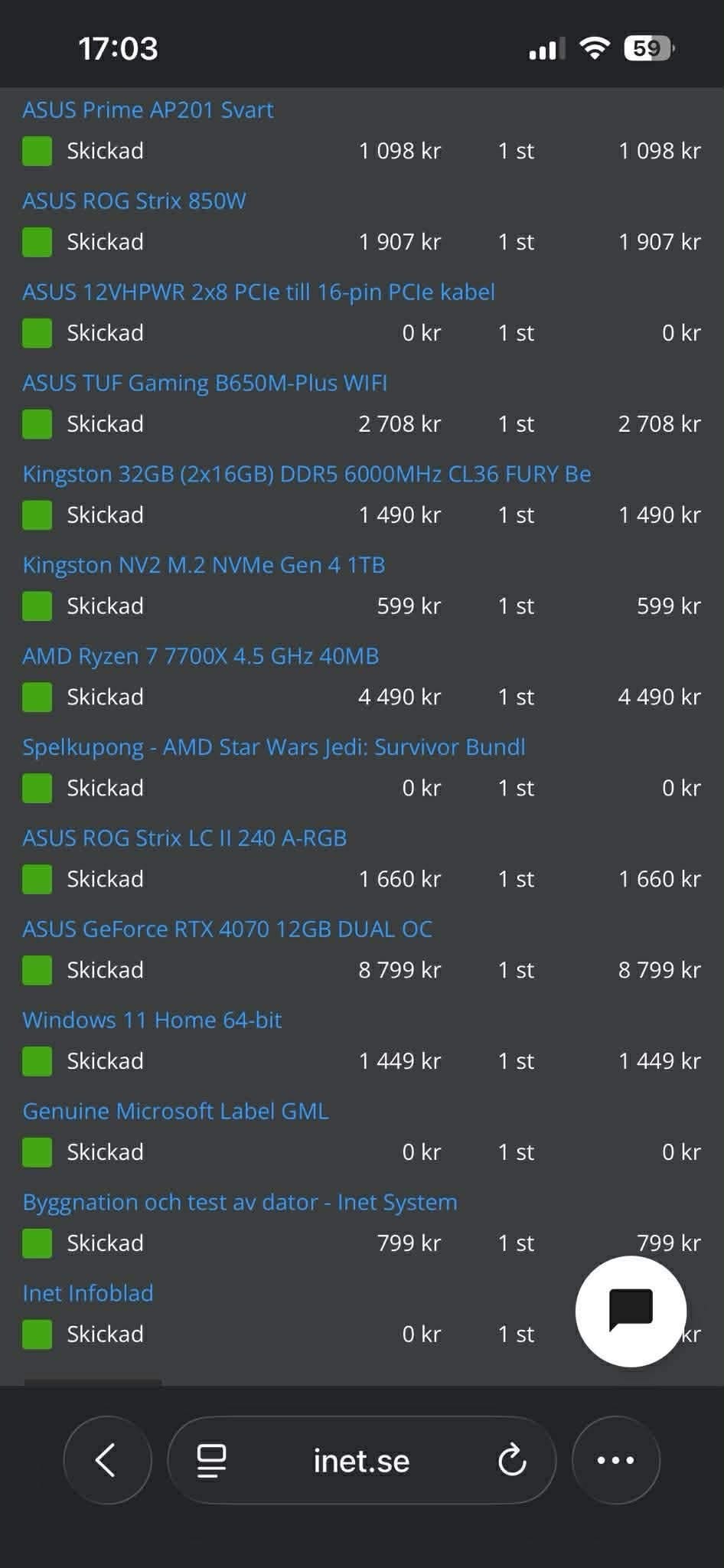Screen dimensions: 724x1568
Task: Open the ASUS ROG Strix 850W link
Action: [x=134, y=201]
